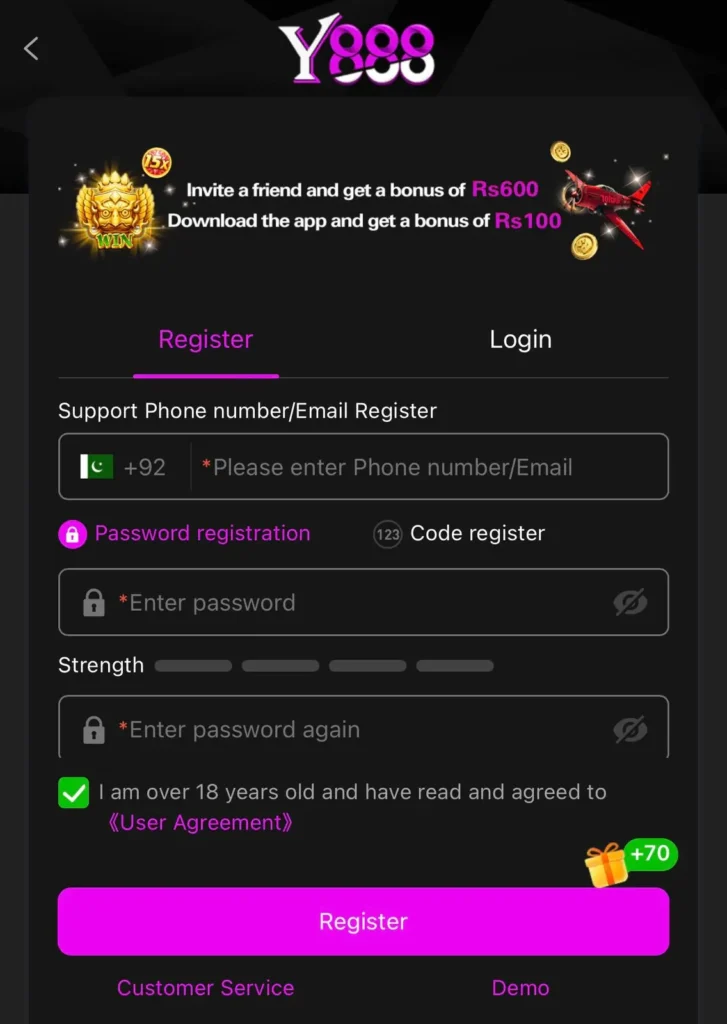Image resolution: width=727 pixels, height=1024 pixels.
Task: Switch to the Login tab
Action: 520,340
